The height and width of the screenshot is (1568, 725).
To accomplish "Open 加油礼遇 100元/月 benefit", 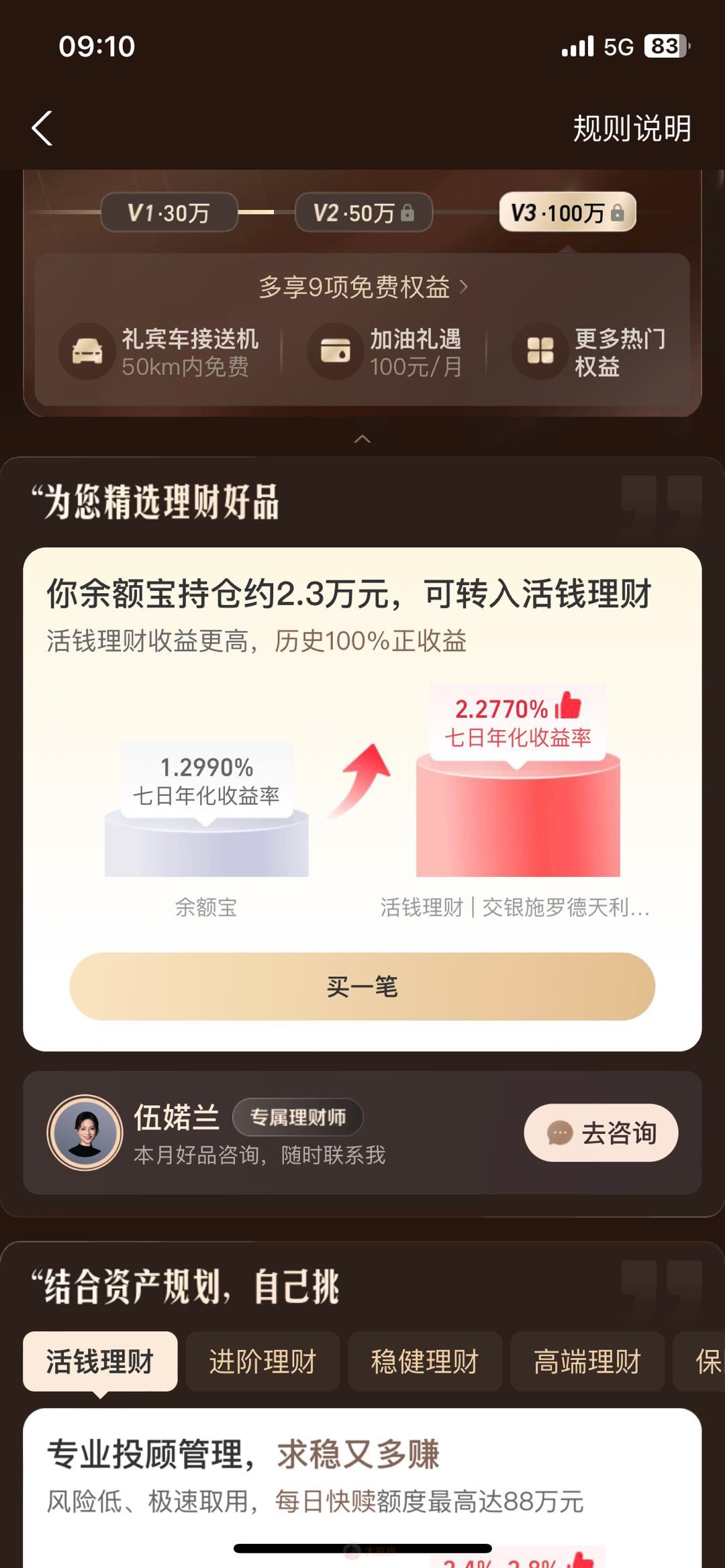I will coord(386,352).
